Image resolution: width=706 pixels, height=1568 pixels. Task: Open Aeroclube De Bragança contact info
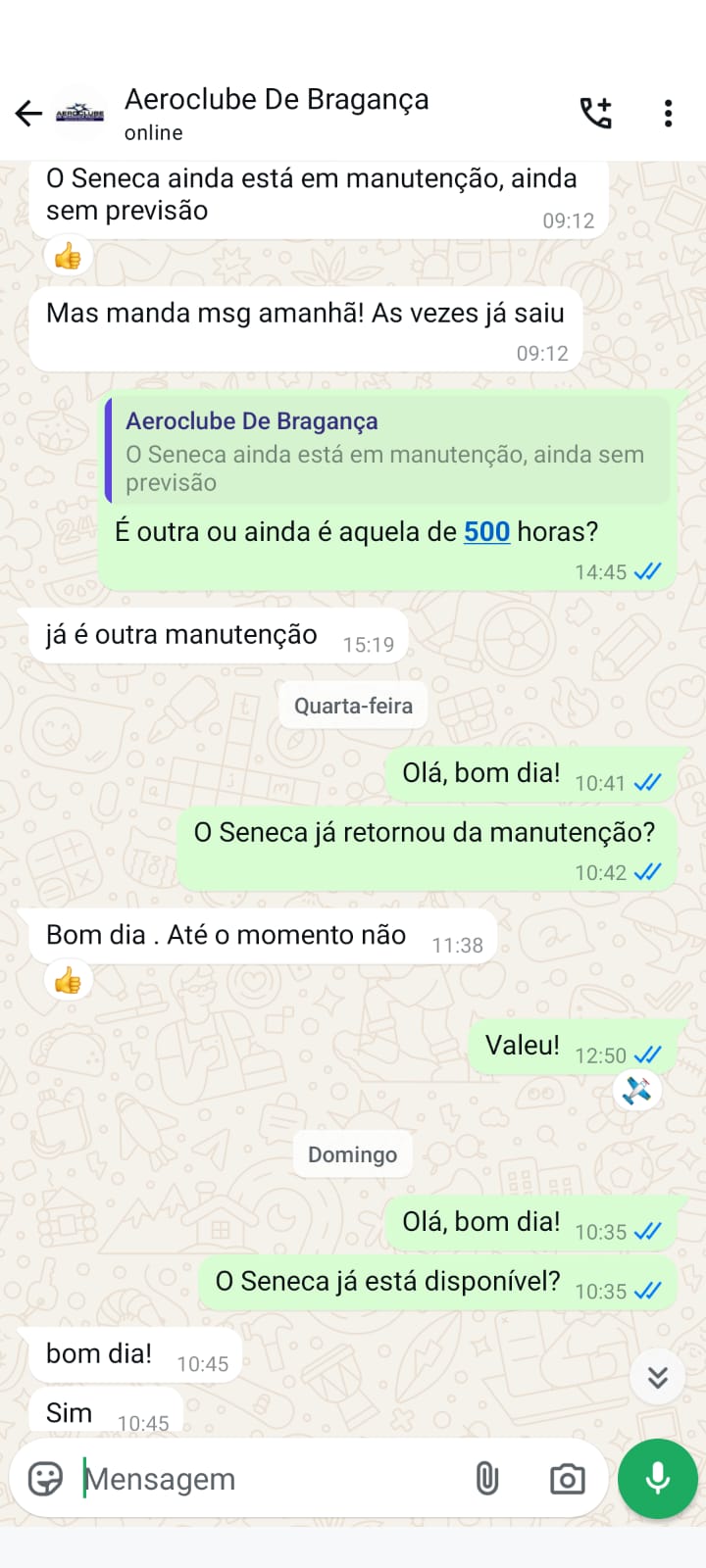[x=277, y=114]
